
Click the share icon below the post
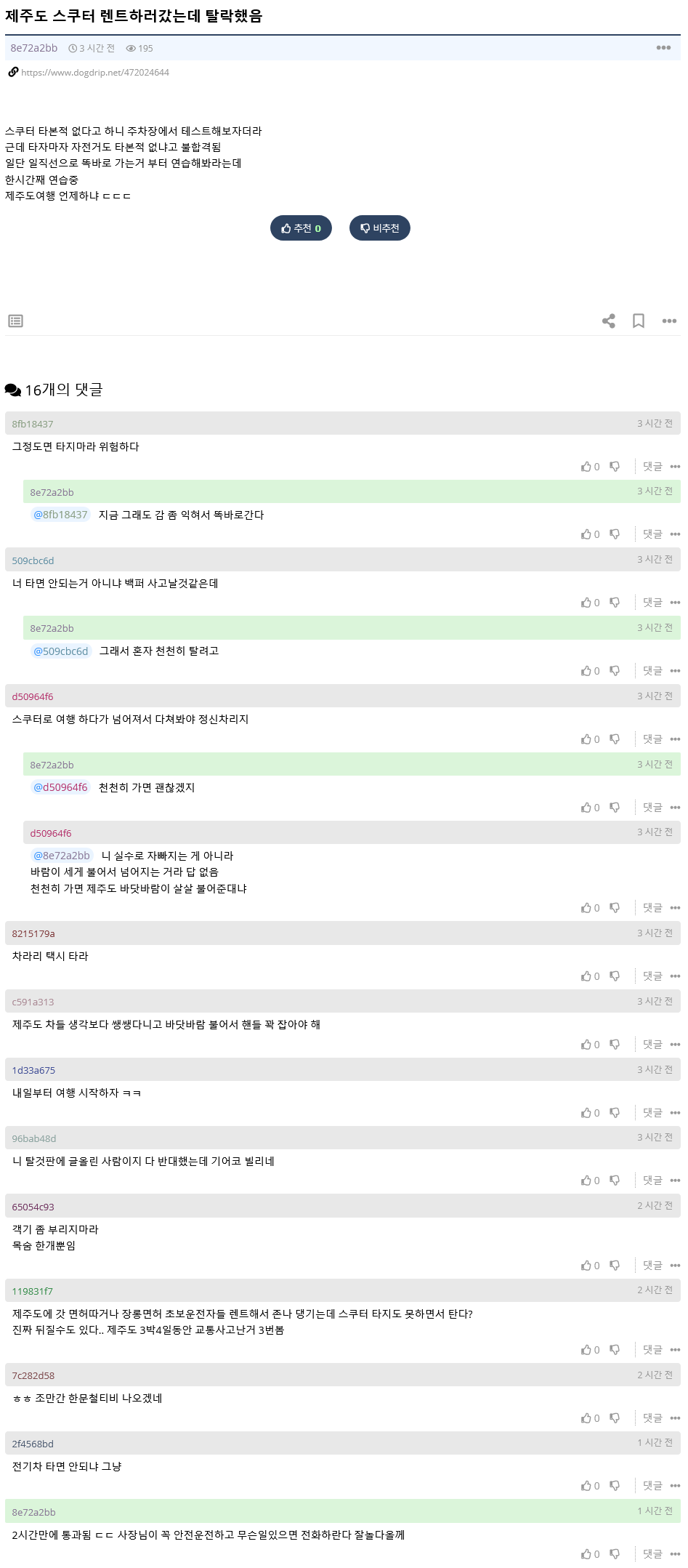tap(609, 321)
